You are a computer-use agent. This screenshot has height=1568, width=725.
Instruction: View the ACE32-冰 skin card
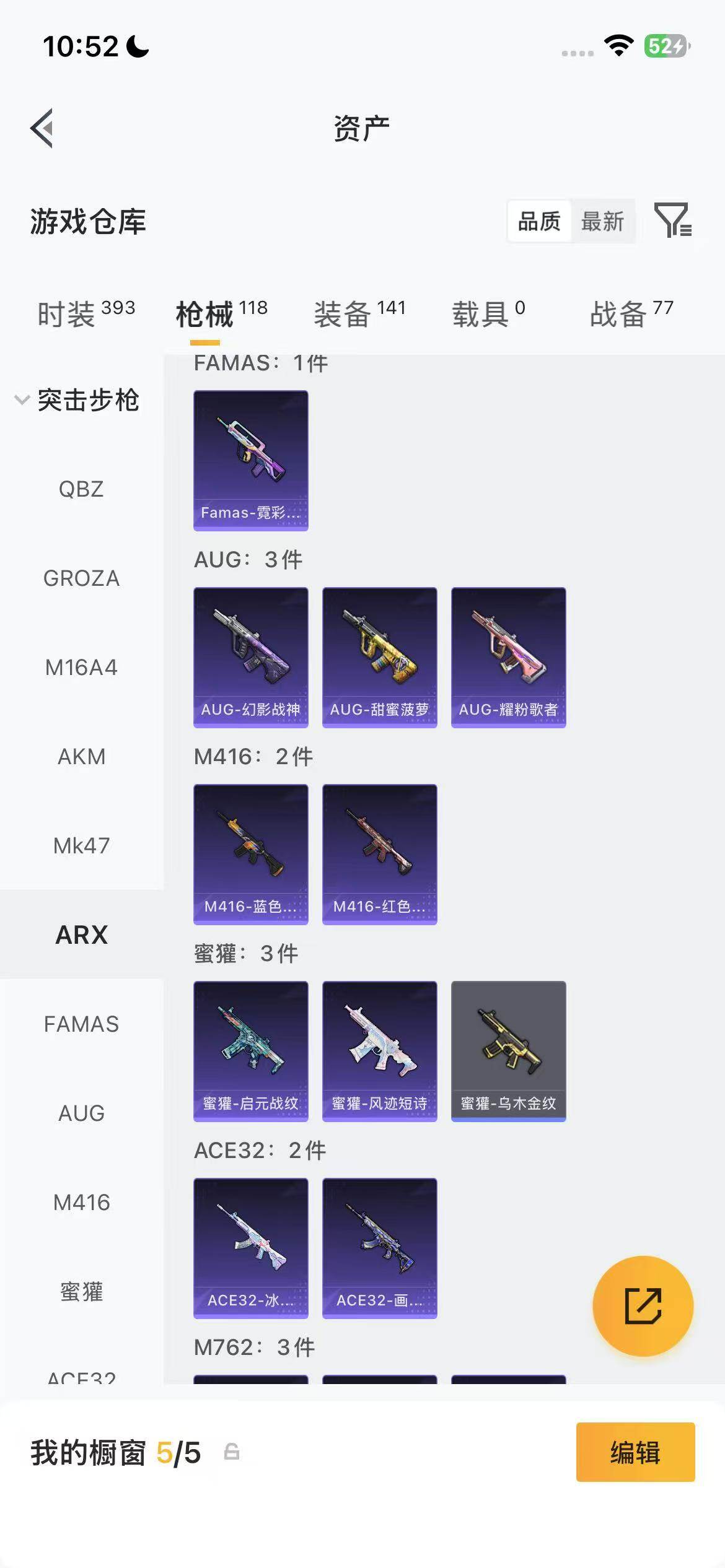pos(251,1248)
